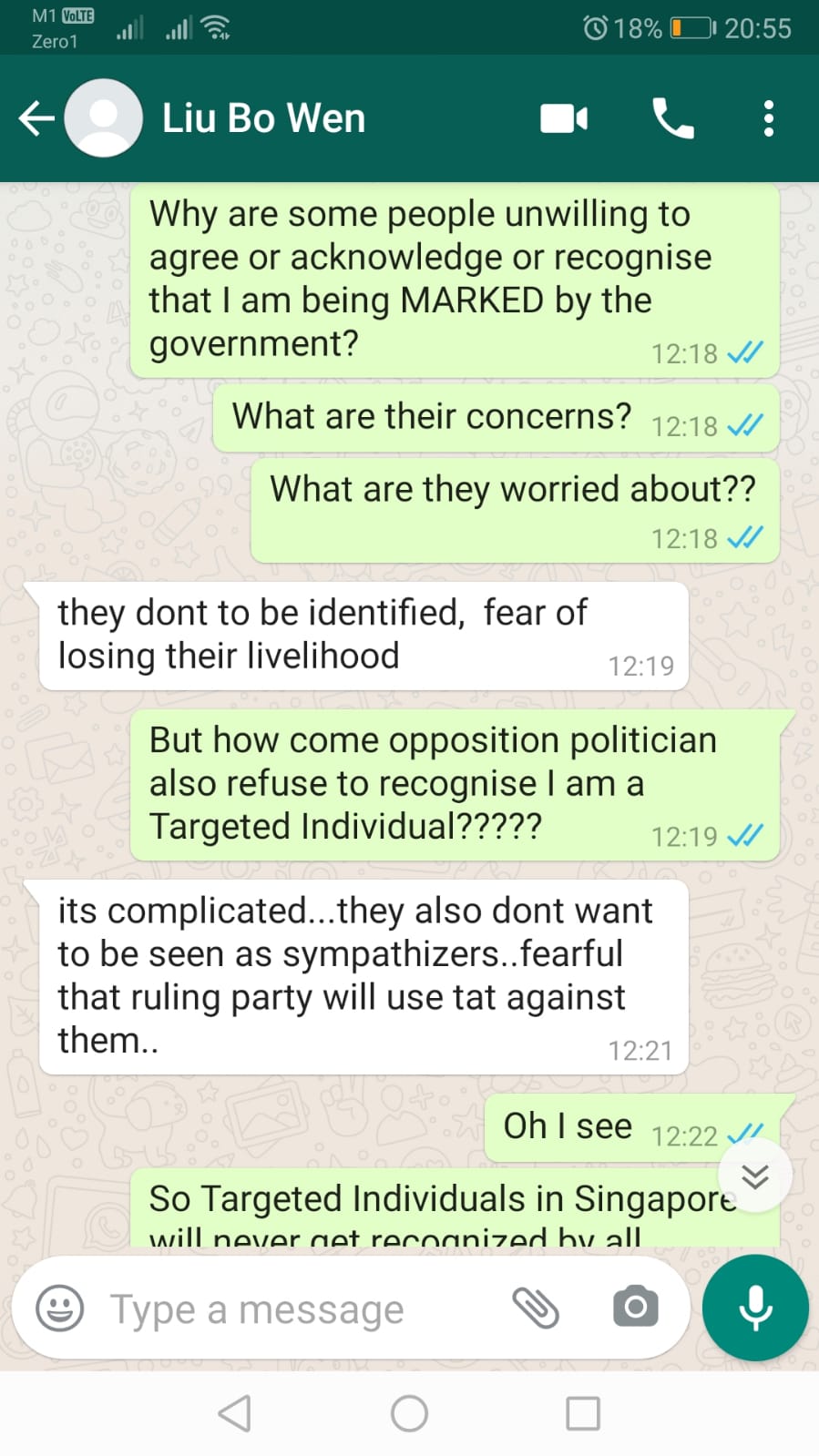Start a voice call with Liu Bo Wen
This screenshot has height=1456, width=819.
(x=673, y=118)
